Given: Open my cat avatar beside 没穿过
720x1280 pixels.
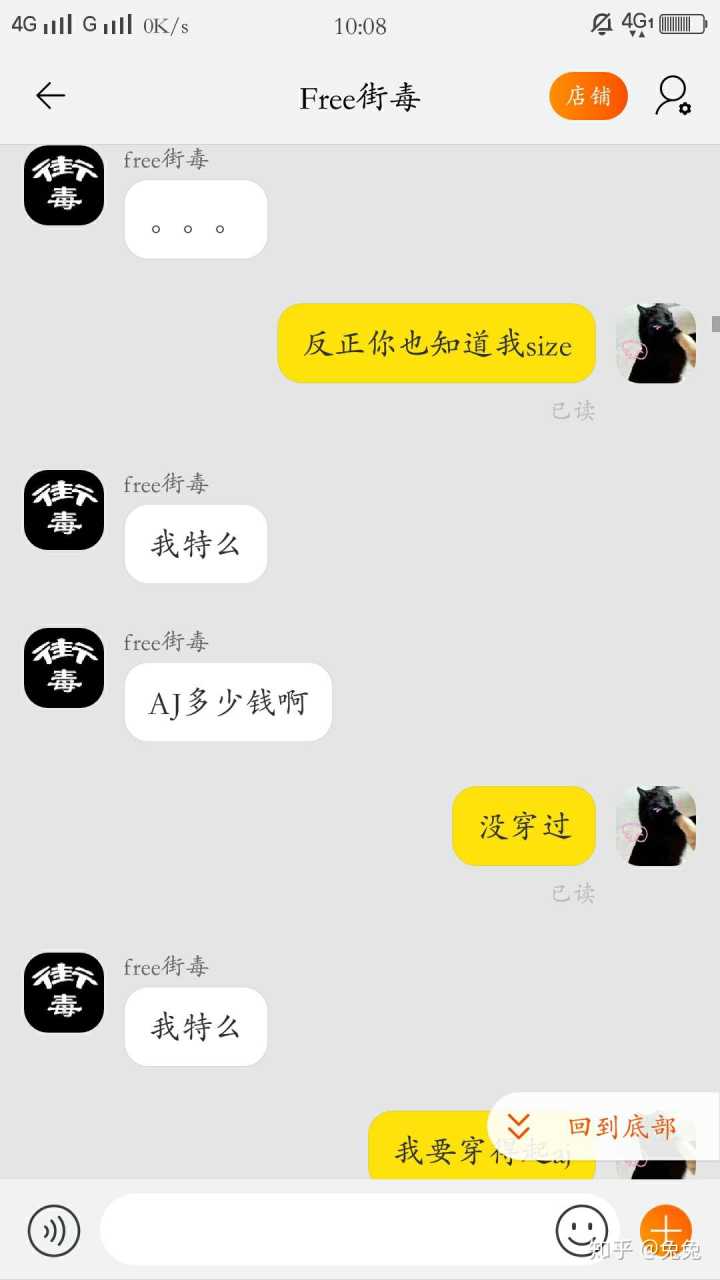Looking at the screenshot, I should click(656, 826).
